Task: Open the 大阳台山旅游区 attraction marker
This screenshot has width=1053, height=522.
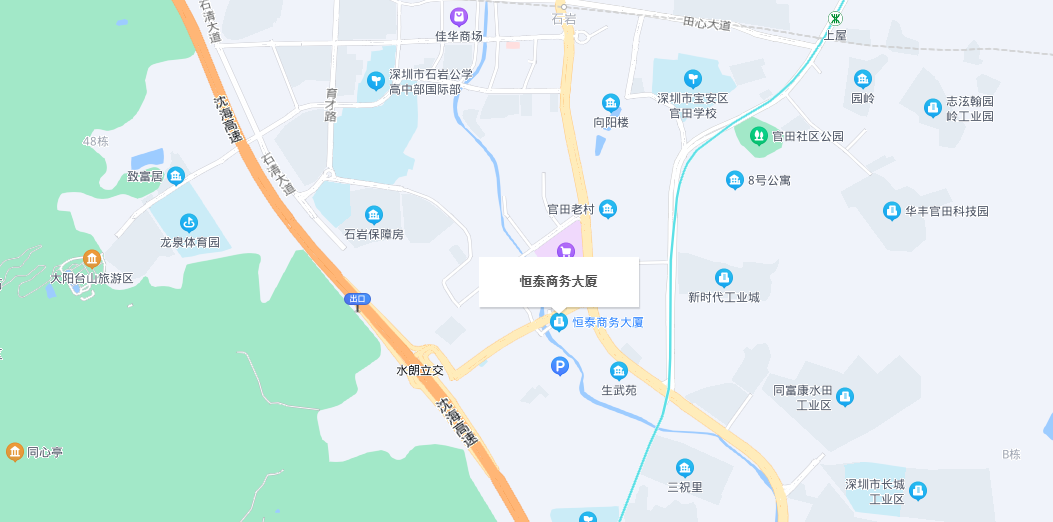Action: [x=92, y=259]
